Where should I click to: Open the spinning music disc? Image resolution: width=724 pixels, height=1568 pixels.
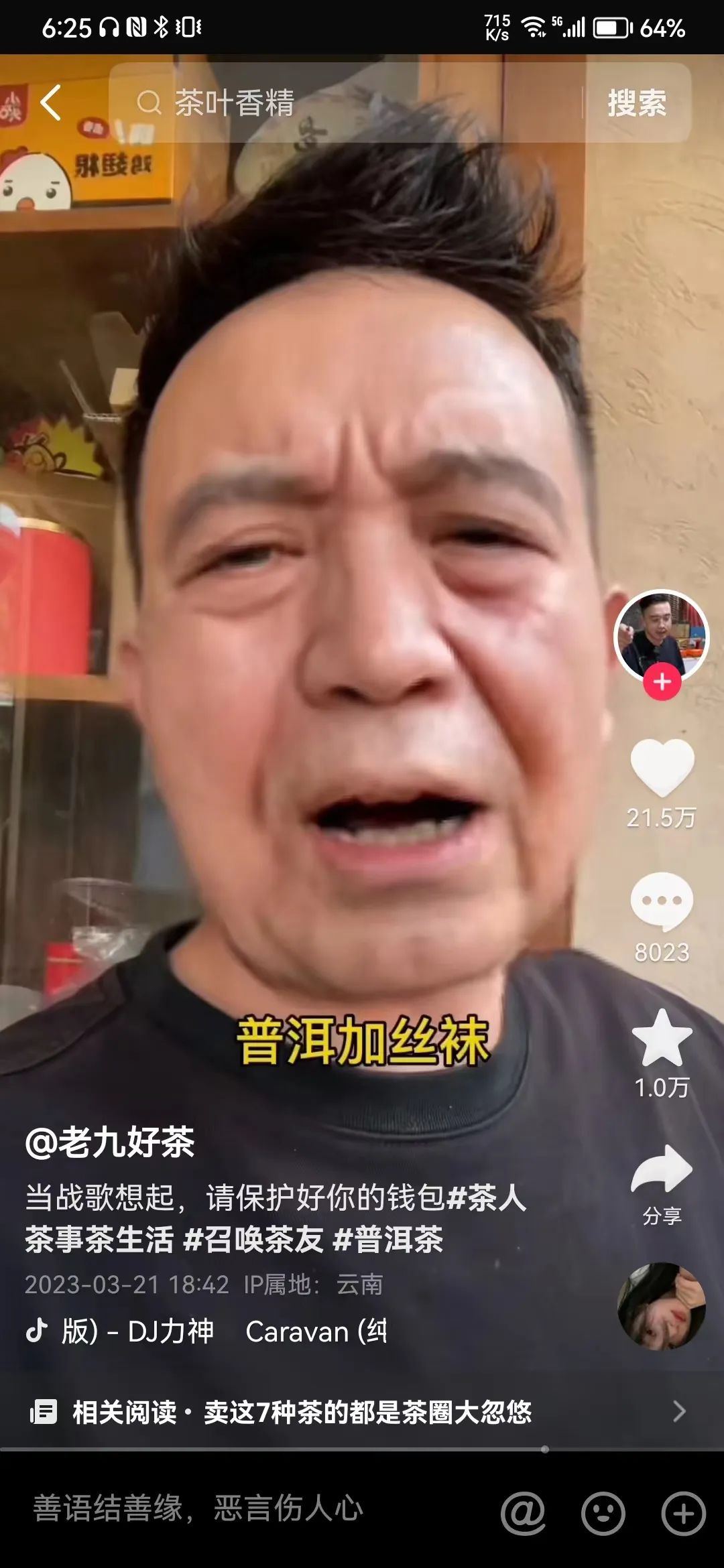(x=662, y=1305)
